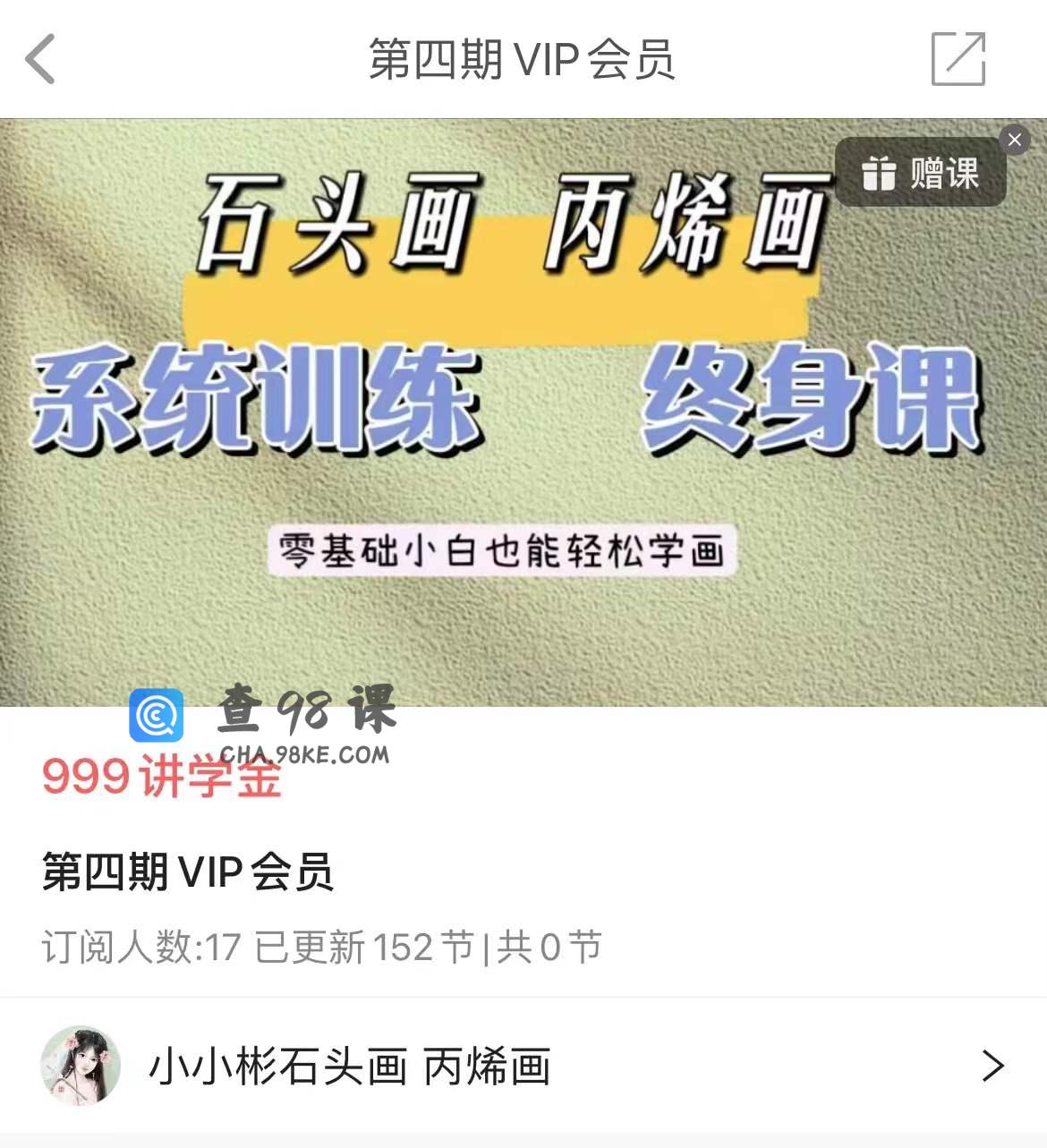Tap the 赠课 gift course button
This screenshot has height=1148, width=1047.
(920, 173)
